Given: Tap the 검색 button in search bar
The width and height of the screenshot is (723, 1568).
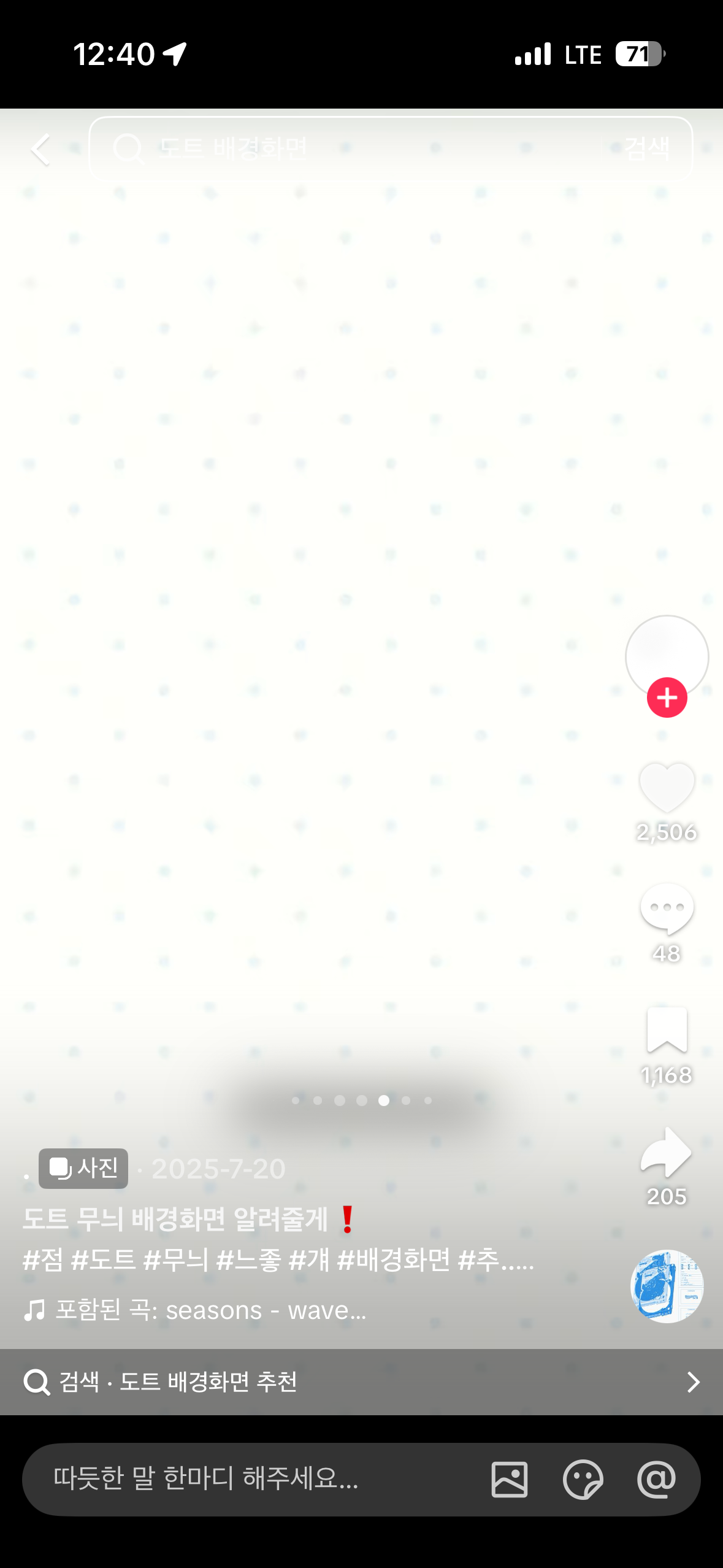Looking at the screenshot, I should [648, 148].
